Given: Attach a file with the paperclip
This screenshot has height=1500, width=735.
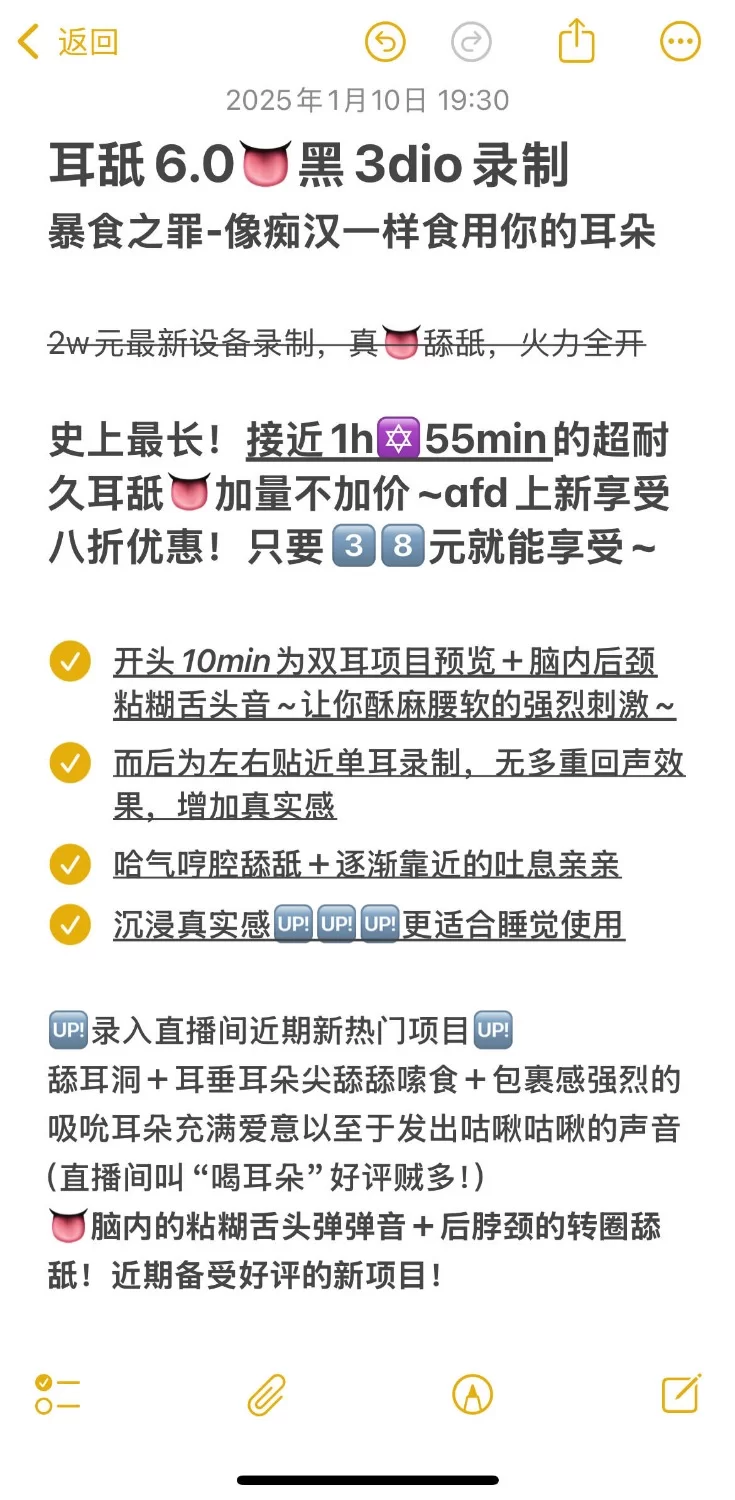Looking at the screenshot, I should point(266,1394).
